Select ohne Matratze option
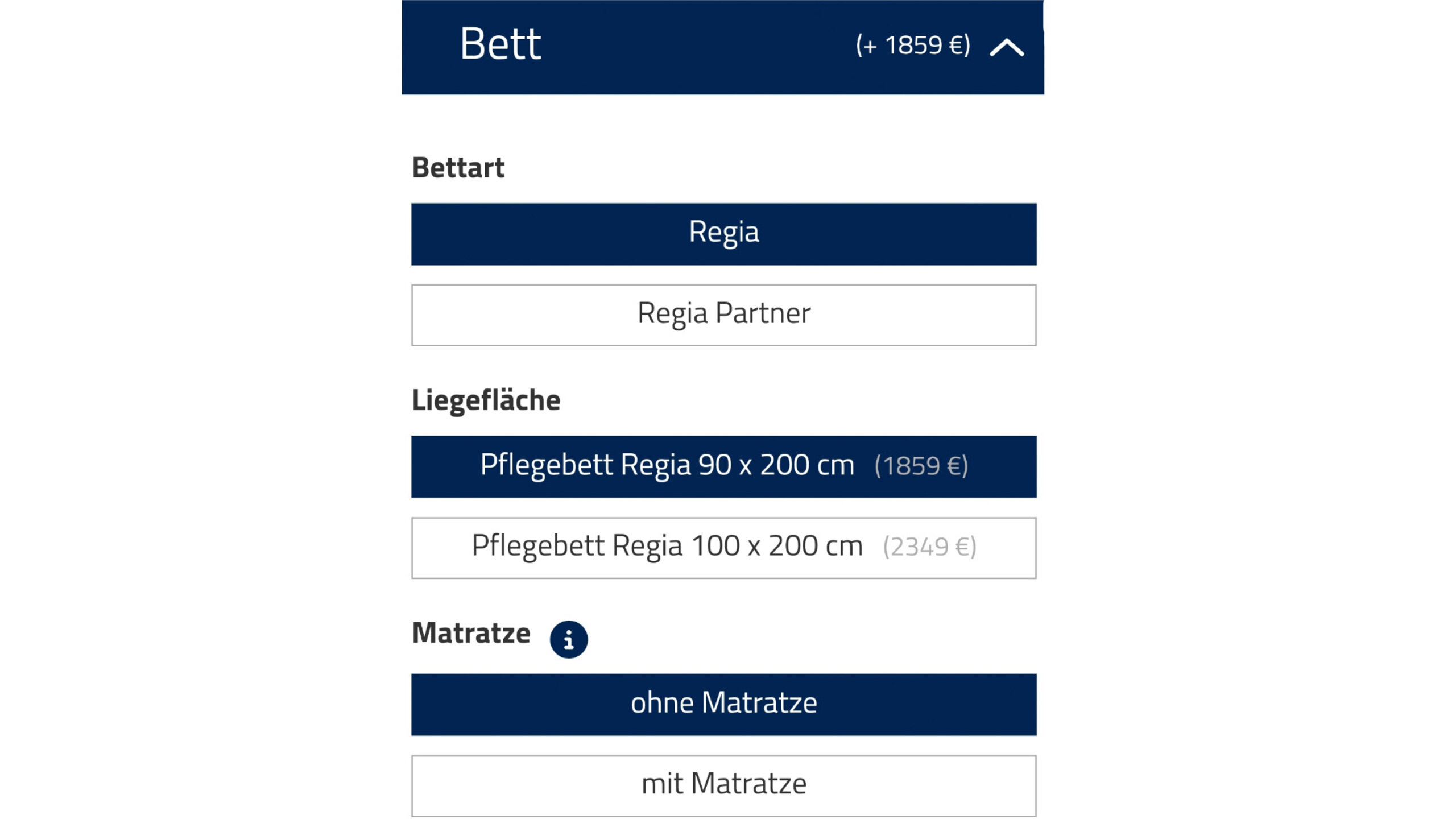The image size is (1456, 819). tap(723, 704)
